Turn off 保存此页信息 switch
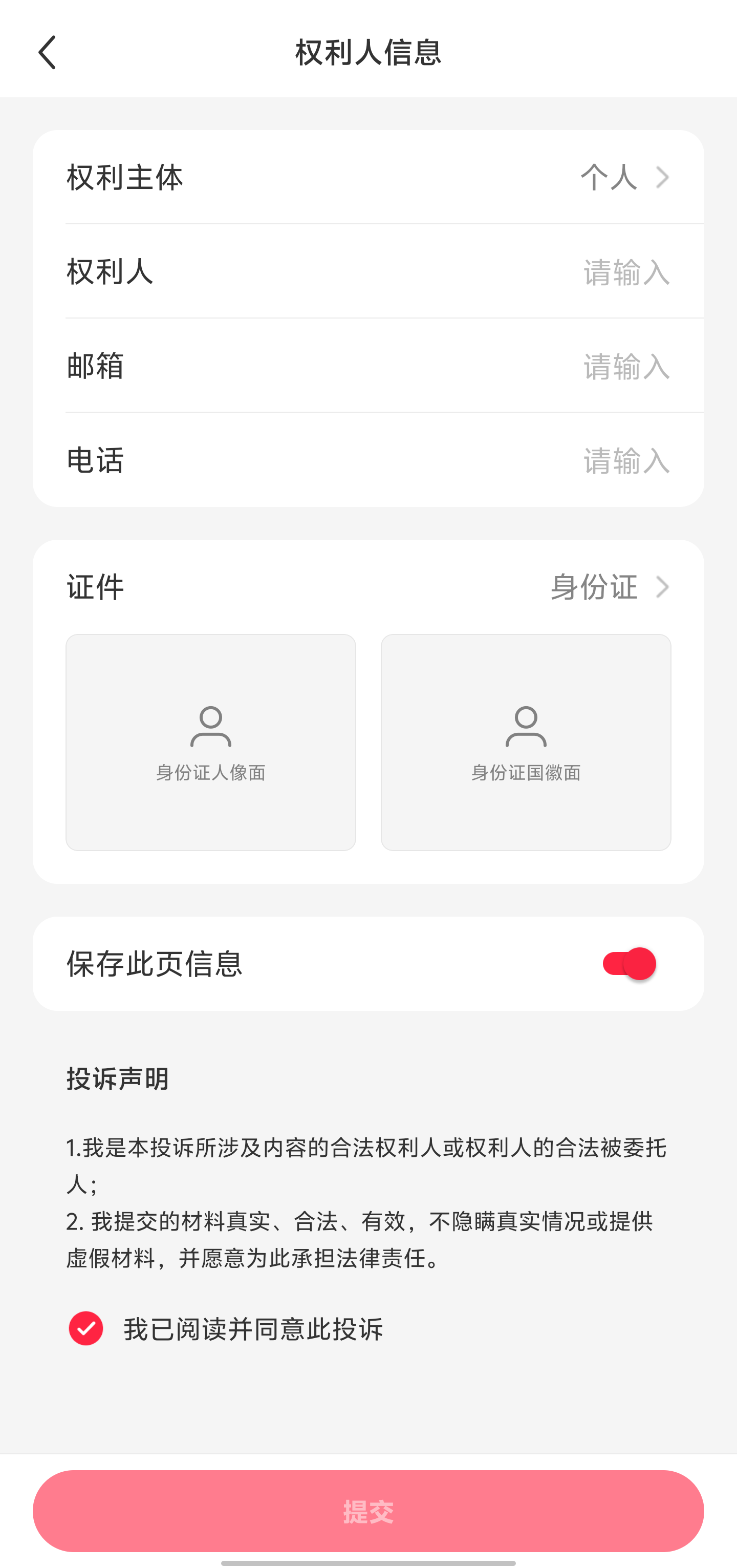The image size is (737, 1568). pyautogui.click(x=628, y=964)
